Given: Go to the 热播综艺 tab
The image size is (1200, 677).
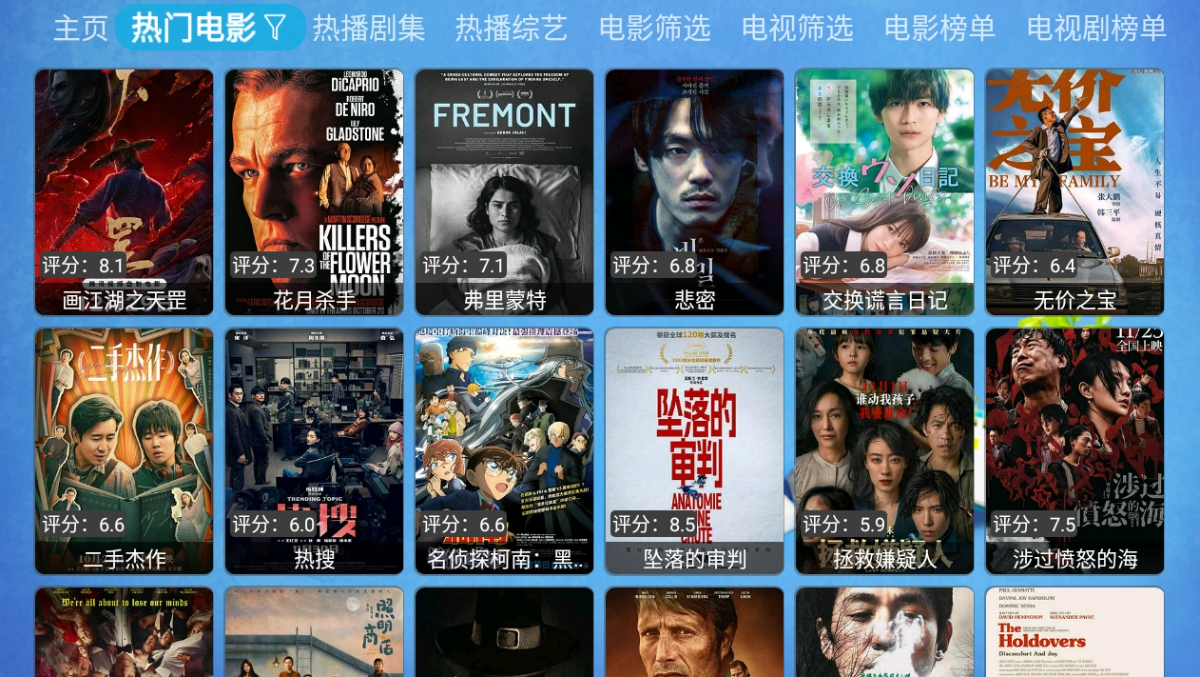Looking at the screenshot, I should coord(512,27).
